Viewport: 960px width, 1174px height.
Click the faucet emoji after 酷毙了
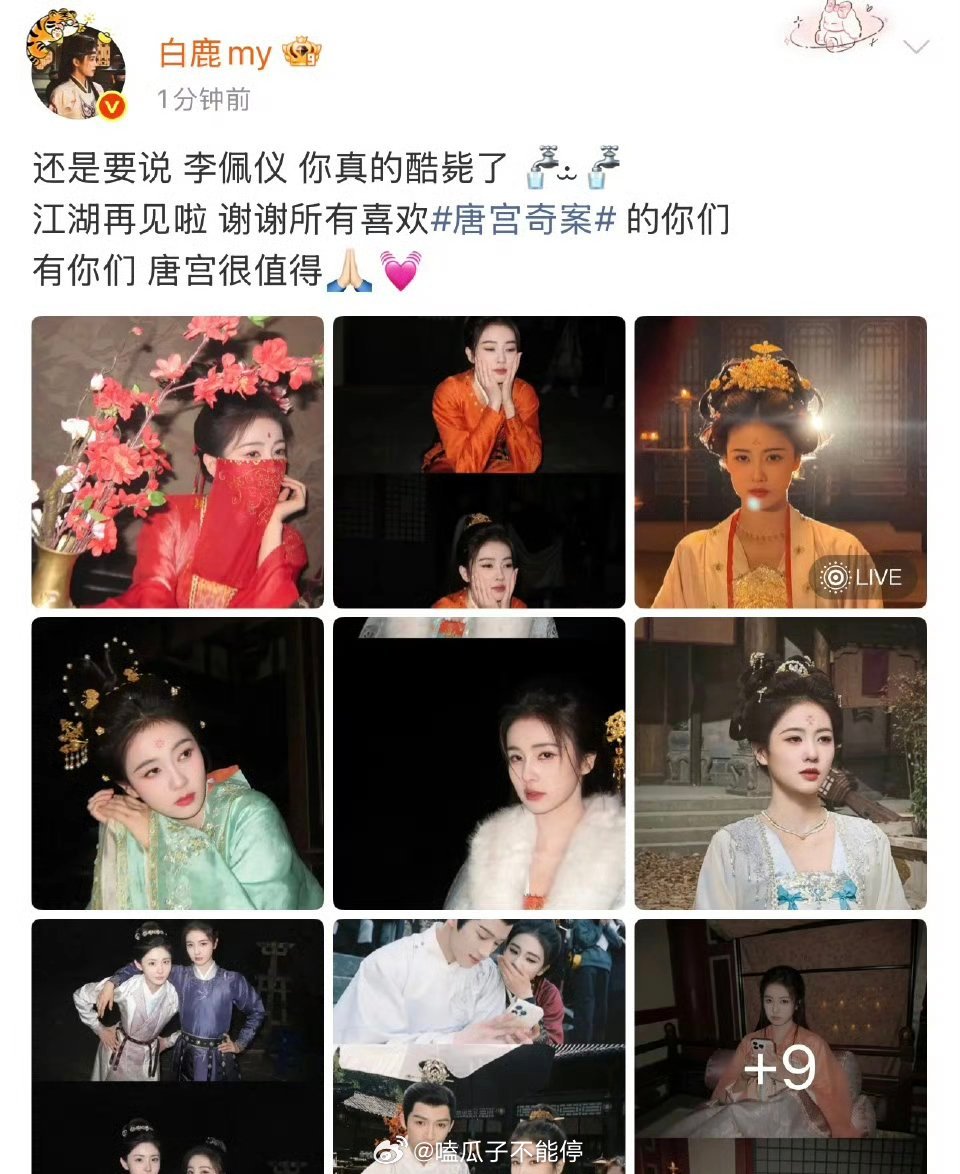click(x=542, y=166)
